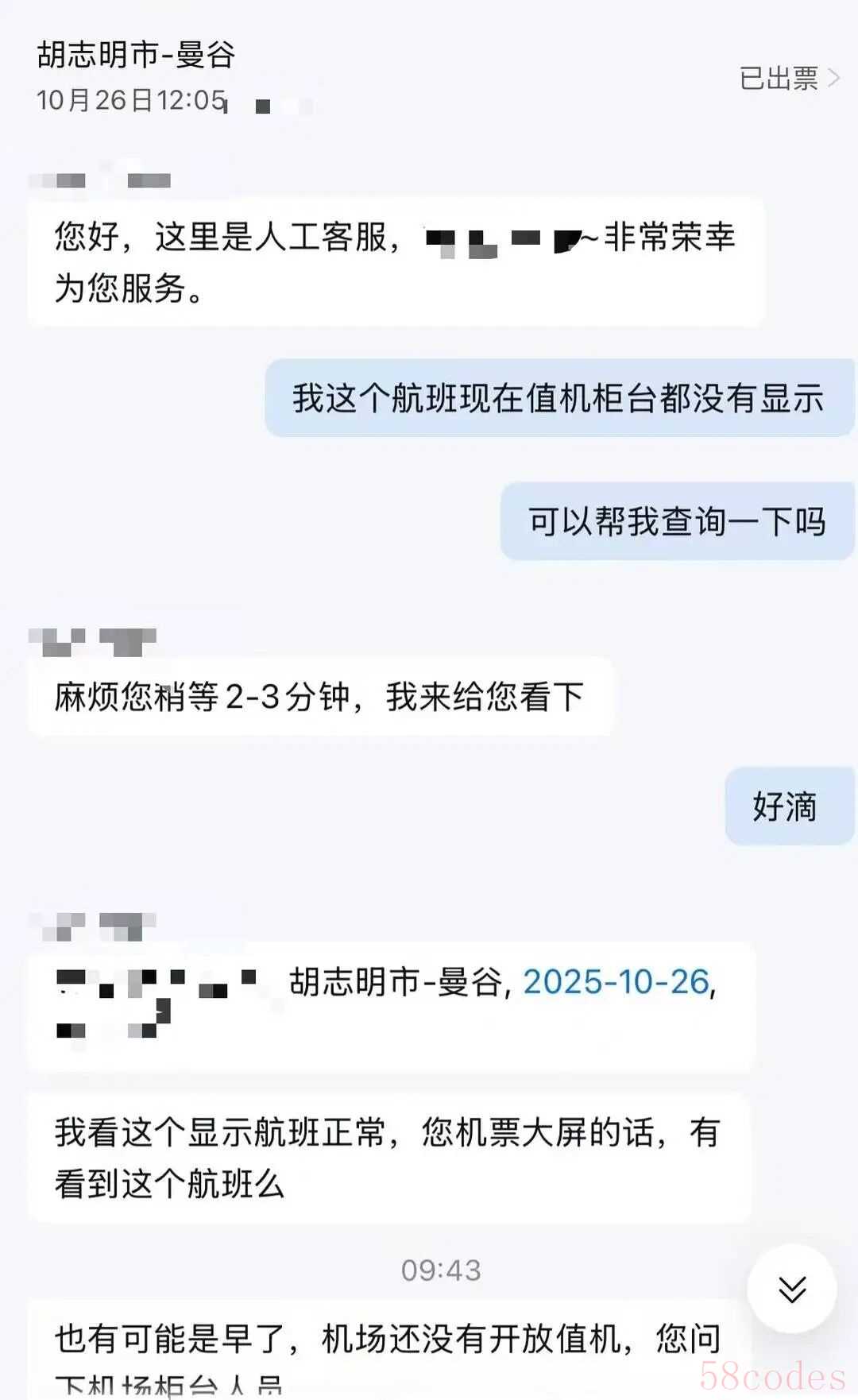
Task: Jump to latest messages with double-chevron button
Action: click(792, 1289)
